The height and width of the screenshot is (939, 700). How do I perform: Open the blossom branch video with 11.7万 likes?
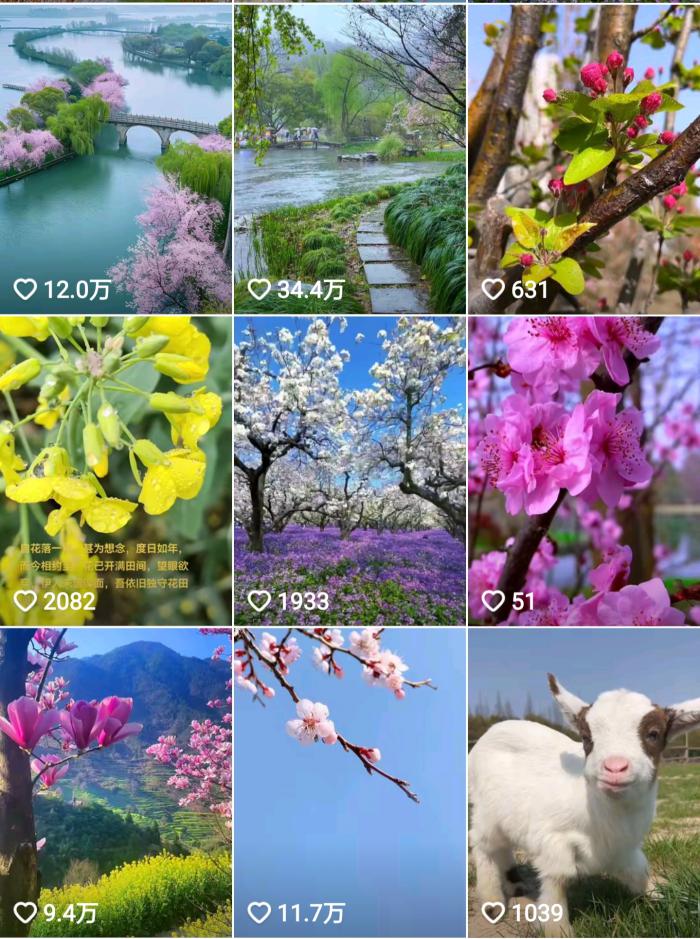click(349, 780)
